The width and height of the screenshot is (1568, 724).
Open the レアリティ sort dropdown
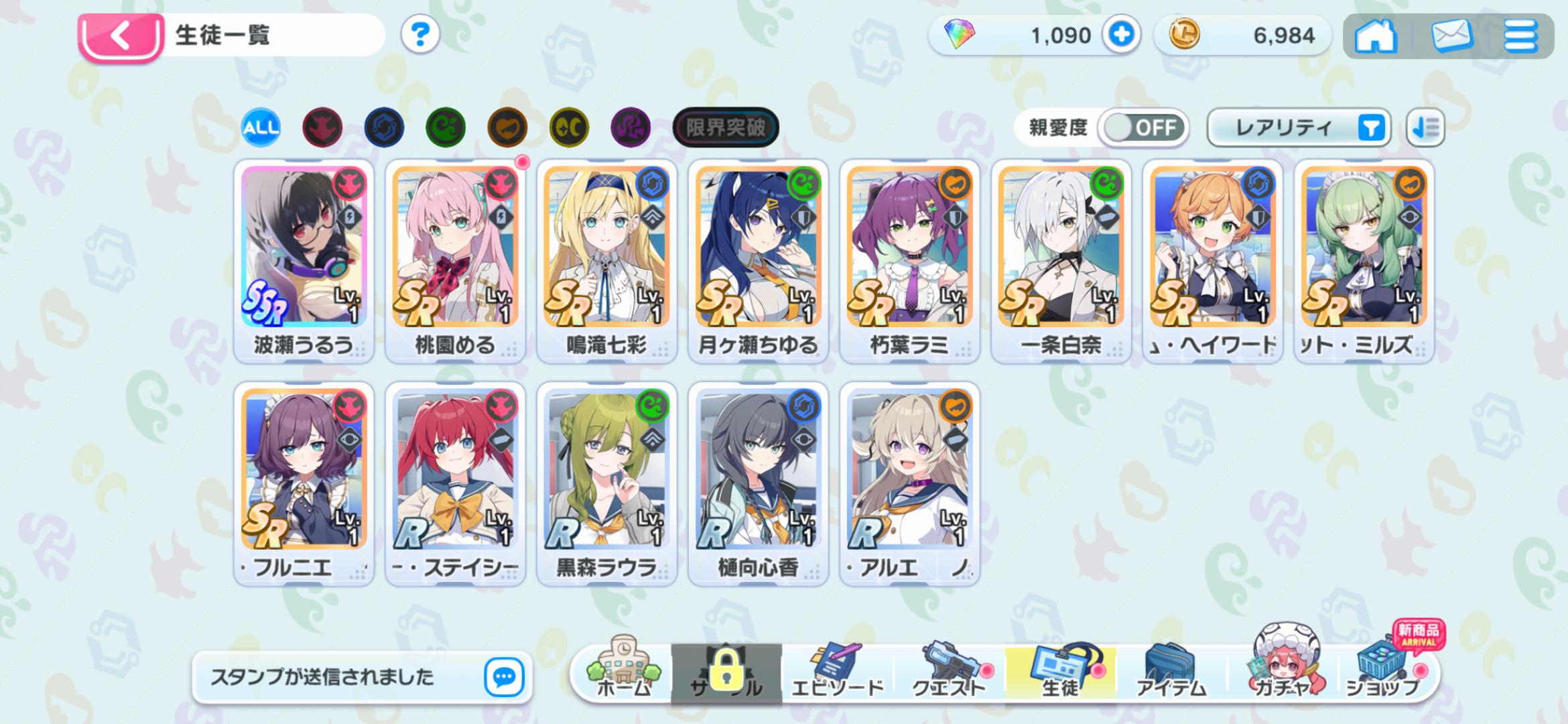click(x=1298, y=127)
